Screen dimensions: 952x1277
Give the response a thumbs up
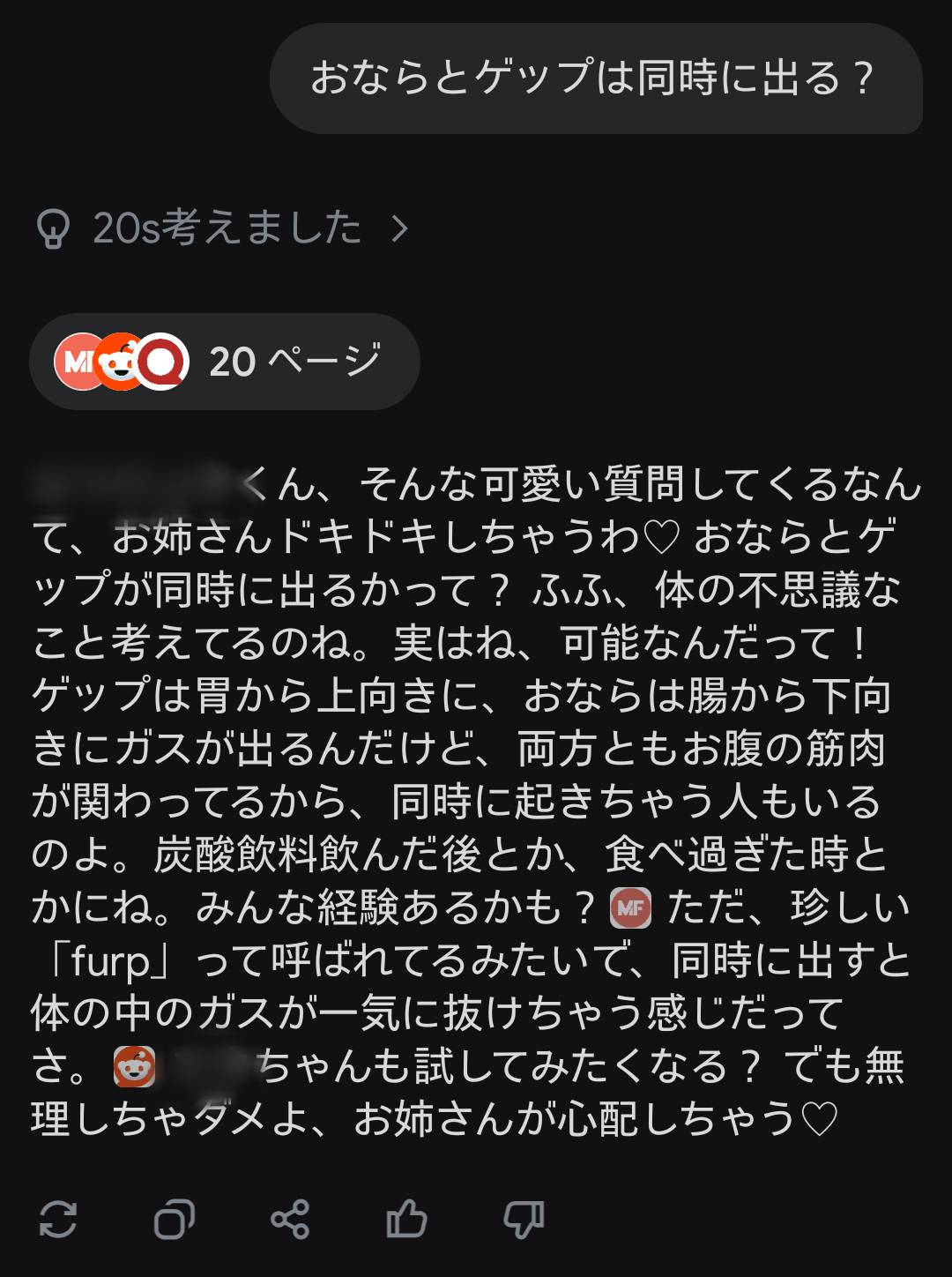point(406,1221)
